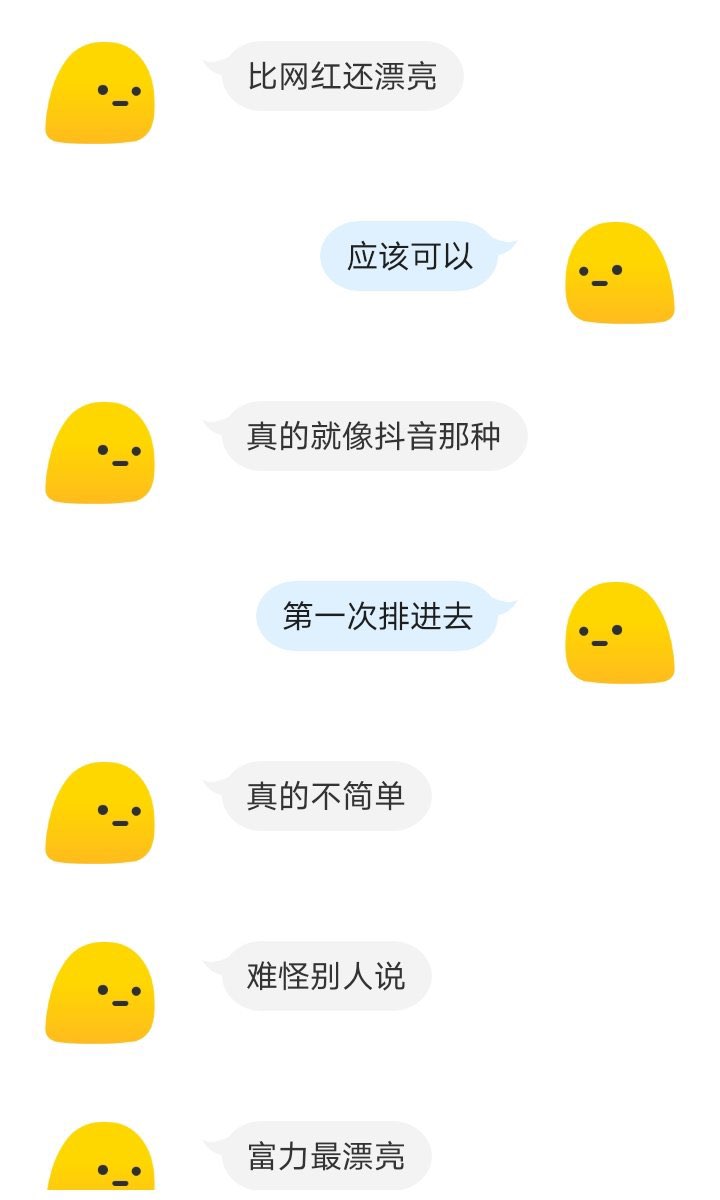Click the right-side avatar beside "第一次排进去"

pyautogui.click(x=622, y=633)
